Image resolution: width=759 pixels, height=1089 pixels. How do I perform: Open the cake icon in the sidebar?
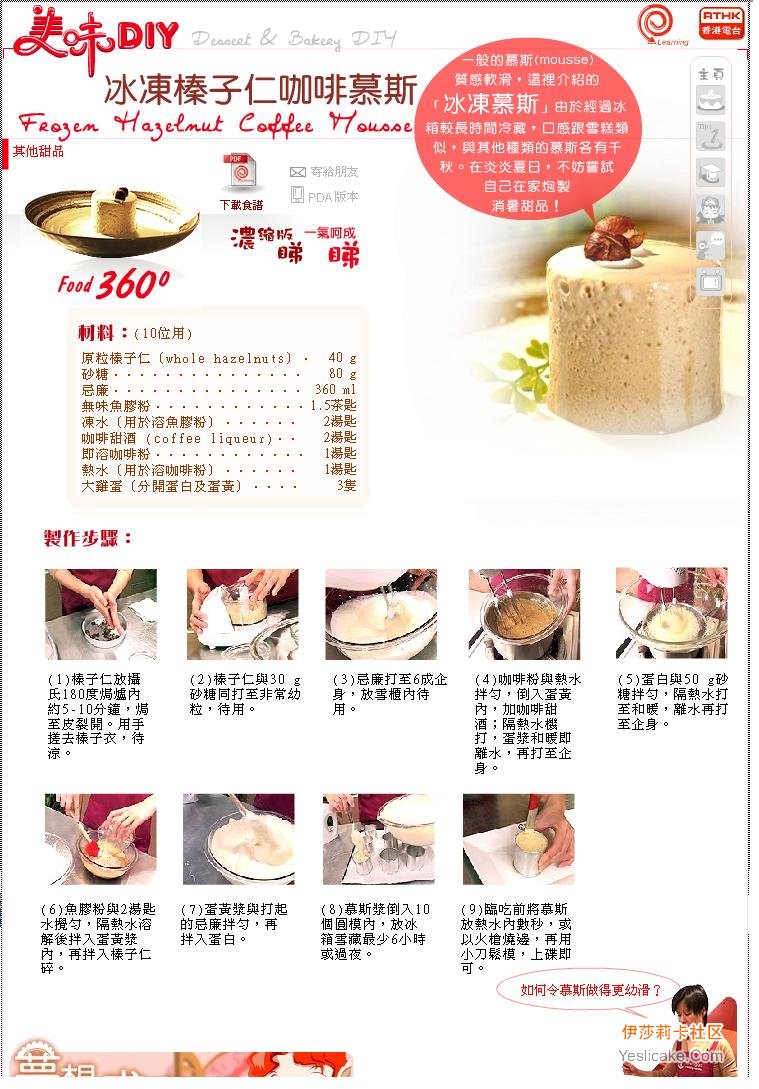click(x=710, y=100)
